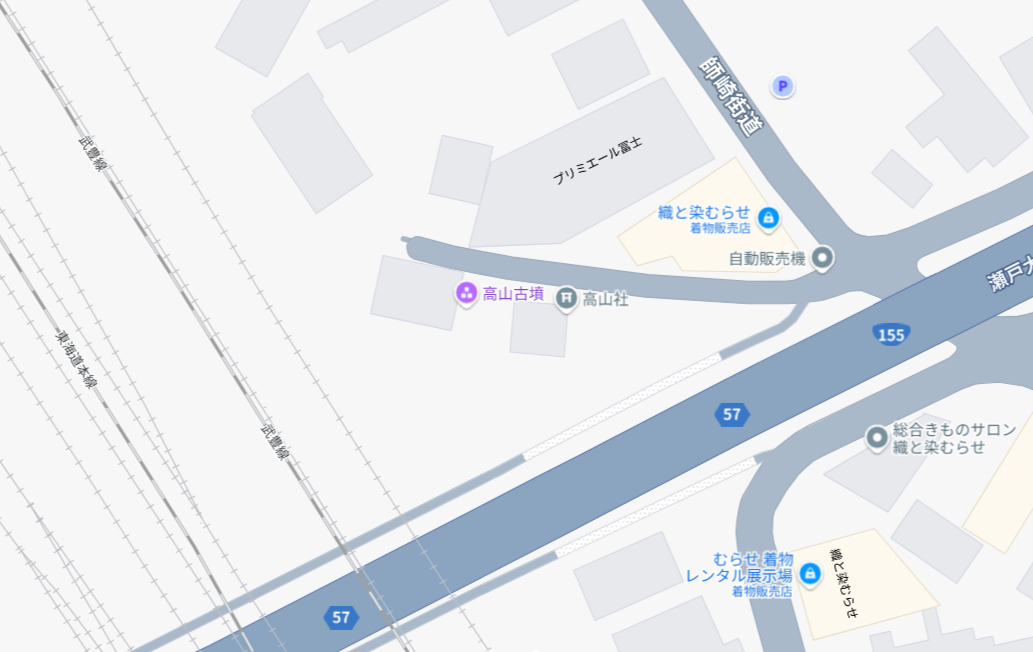View the 総合きものサロン 織と染むらせ pin

tap(877, 437)
